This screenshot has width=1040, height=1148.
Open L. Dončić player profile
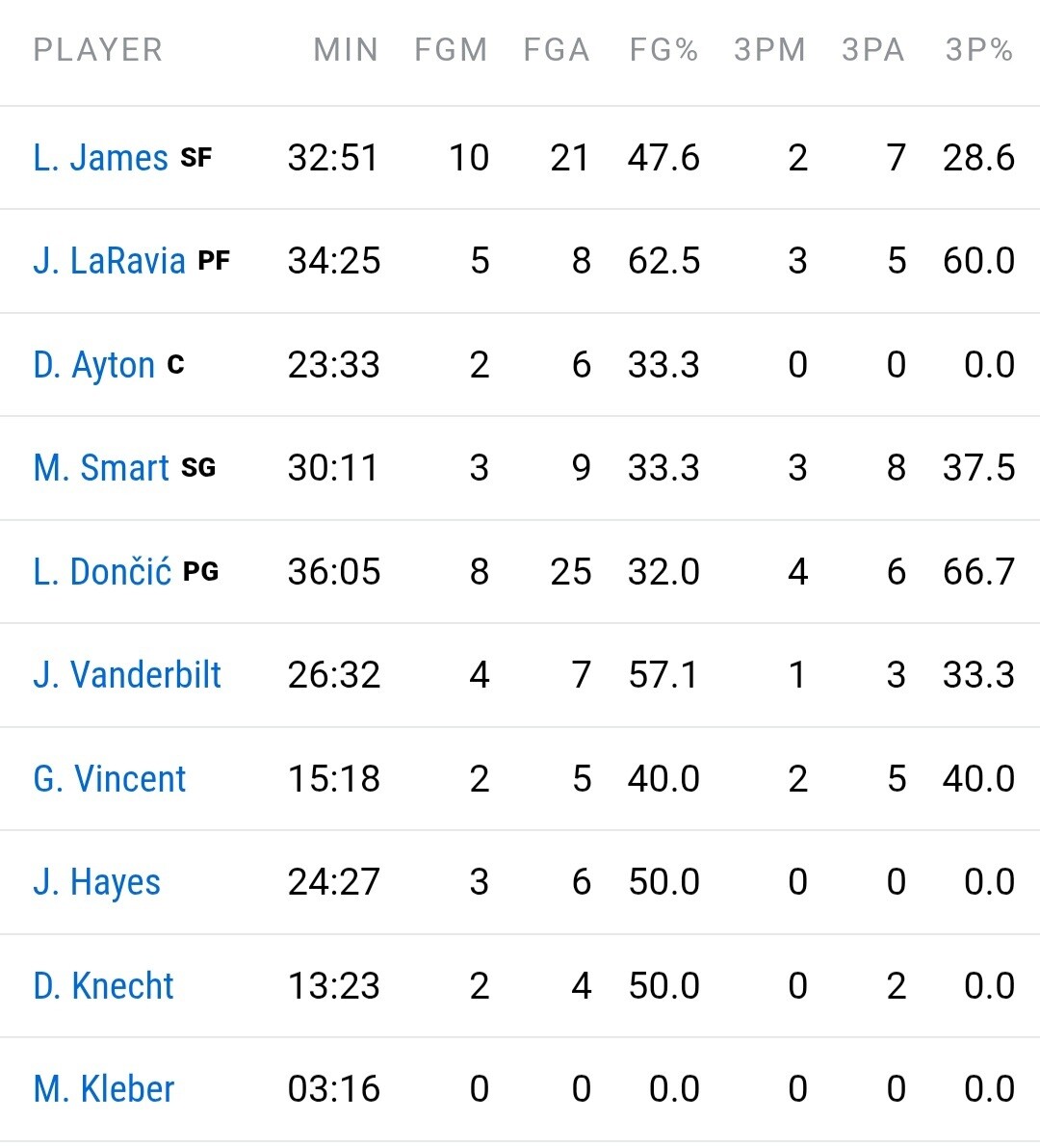pos(102,572)
